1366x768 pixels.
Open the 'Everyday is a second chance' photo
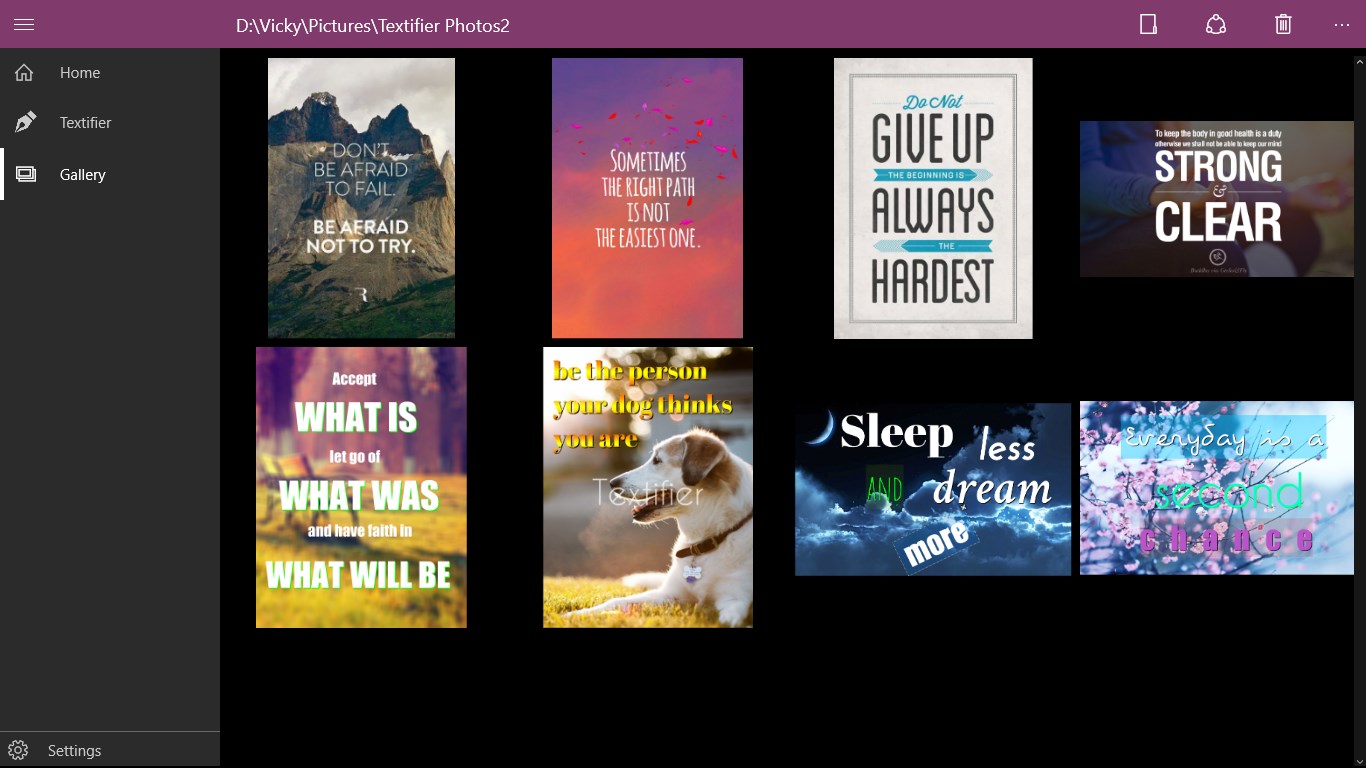(1215, 488)
